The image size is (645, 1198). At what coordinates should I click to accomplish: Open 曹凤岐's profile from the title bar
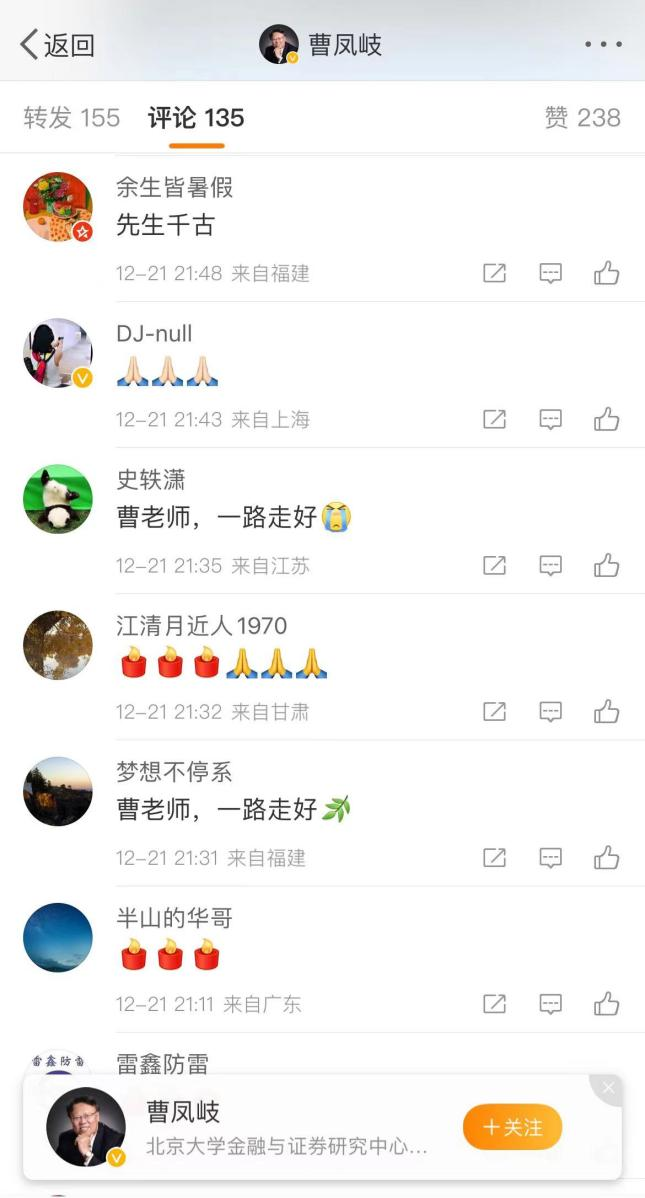pos(322,45)
